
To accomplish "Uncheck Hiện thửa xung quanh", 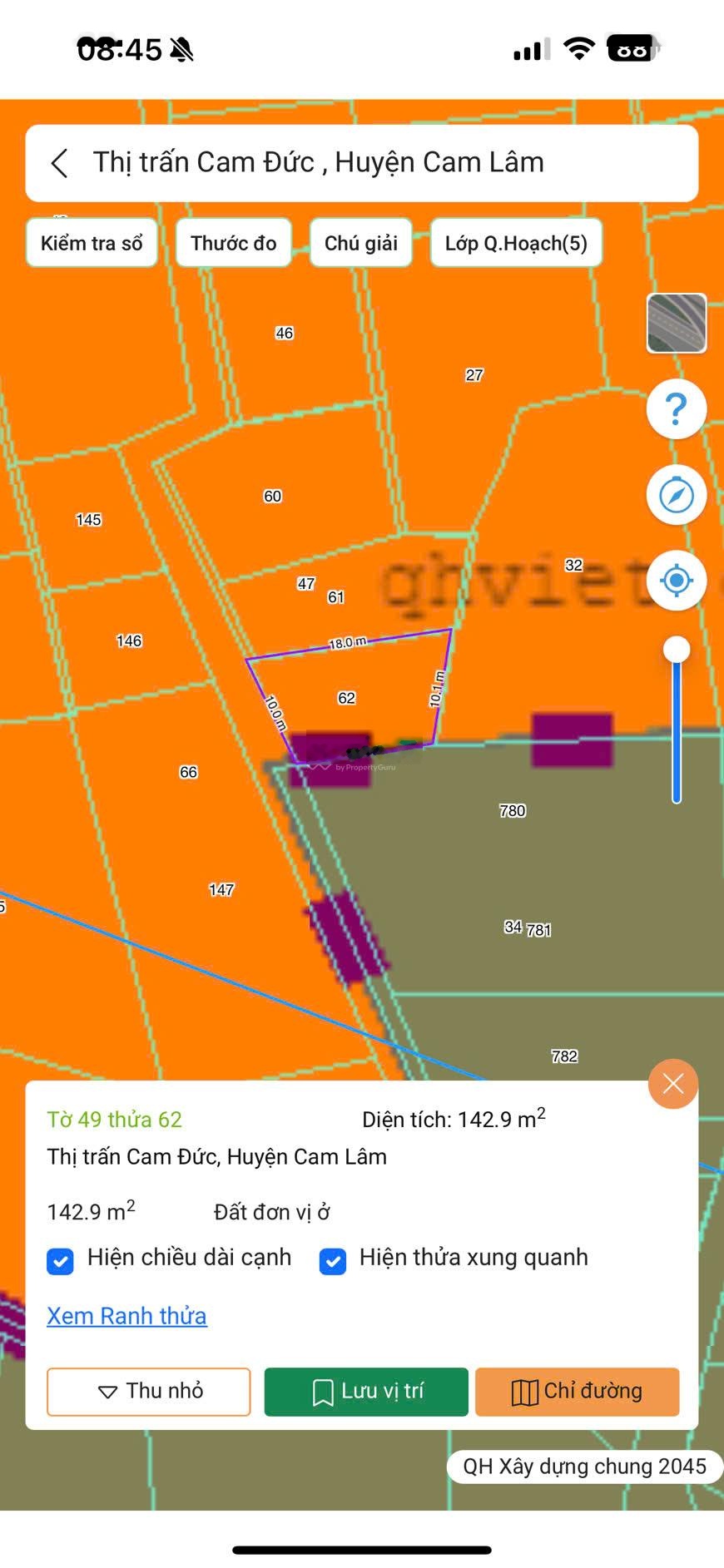I will point(333,1261).
